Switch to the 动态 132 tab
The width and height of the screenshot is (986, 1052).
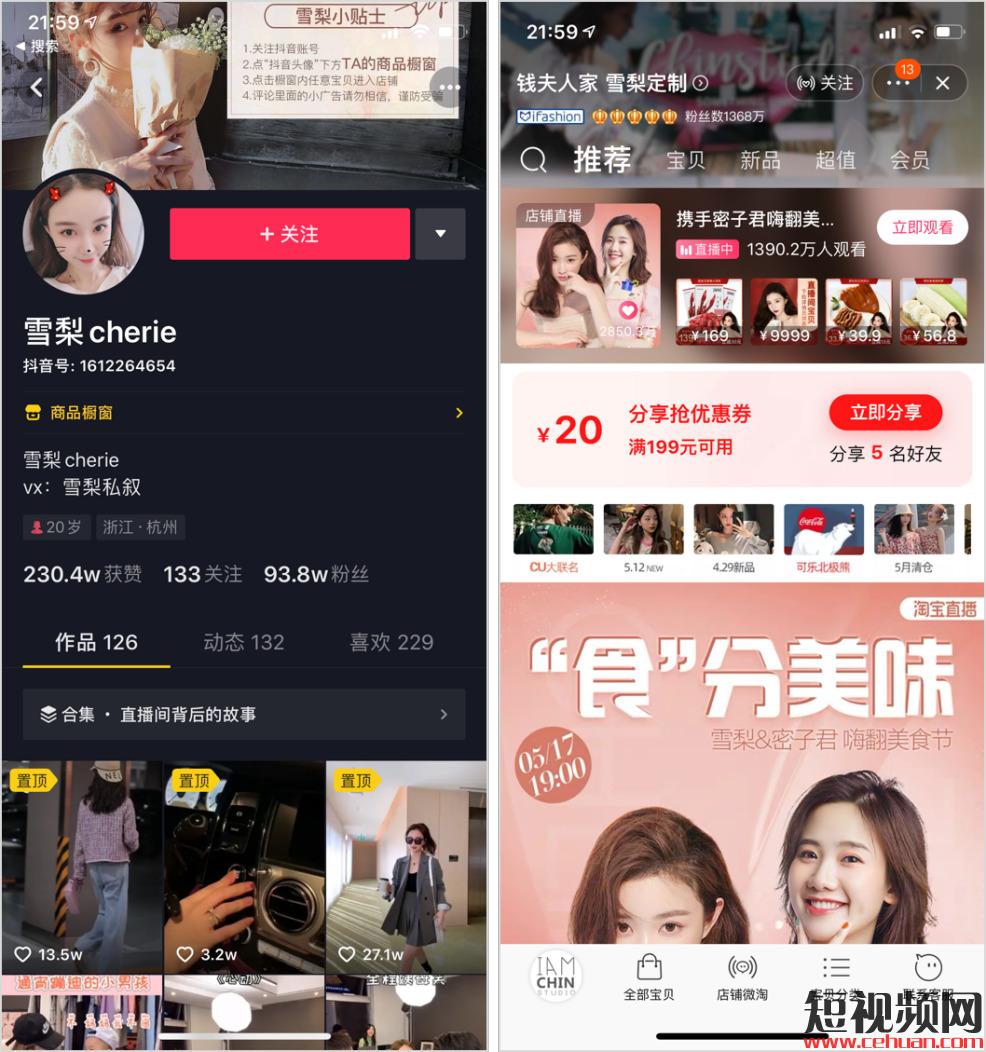click(x=243, y=642)
